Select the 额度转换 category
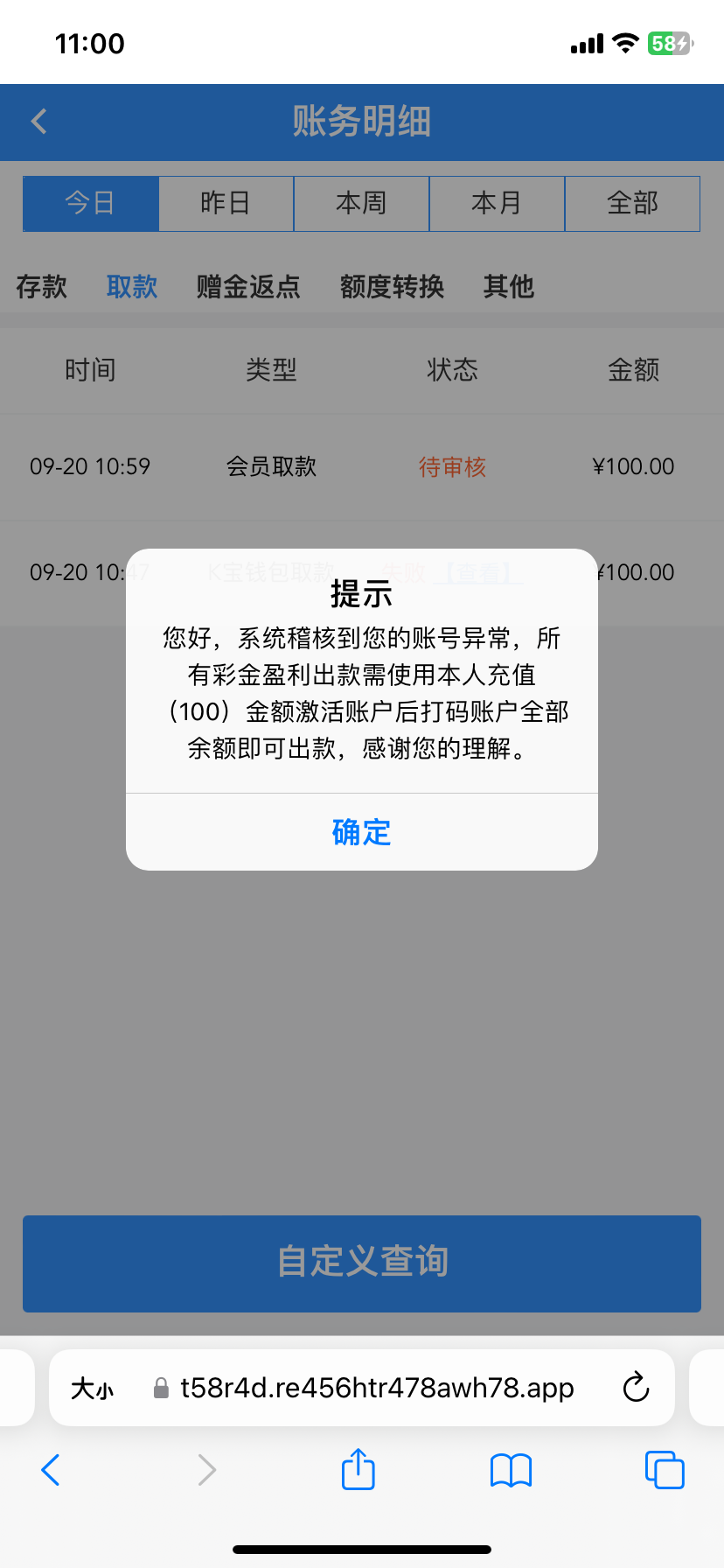This screenshot has height=1568, width=724. 391,287
